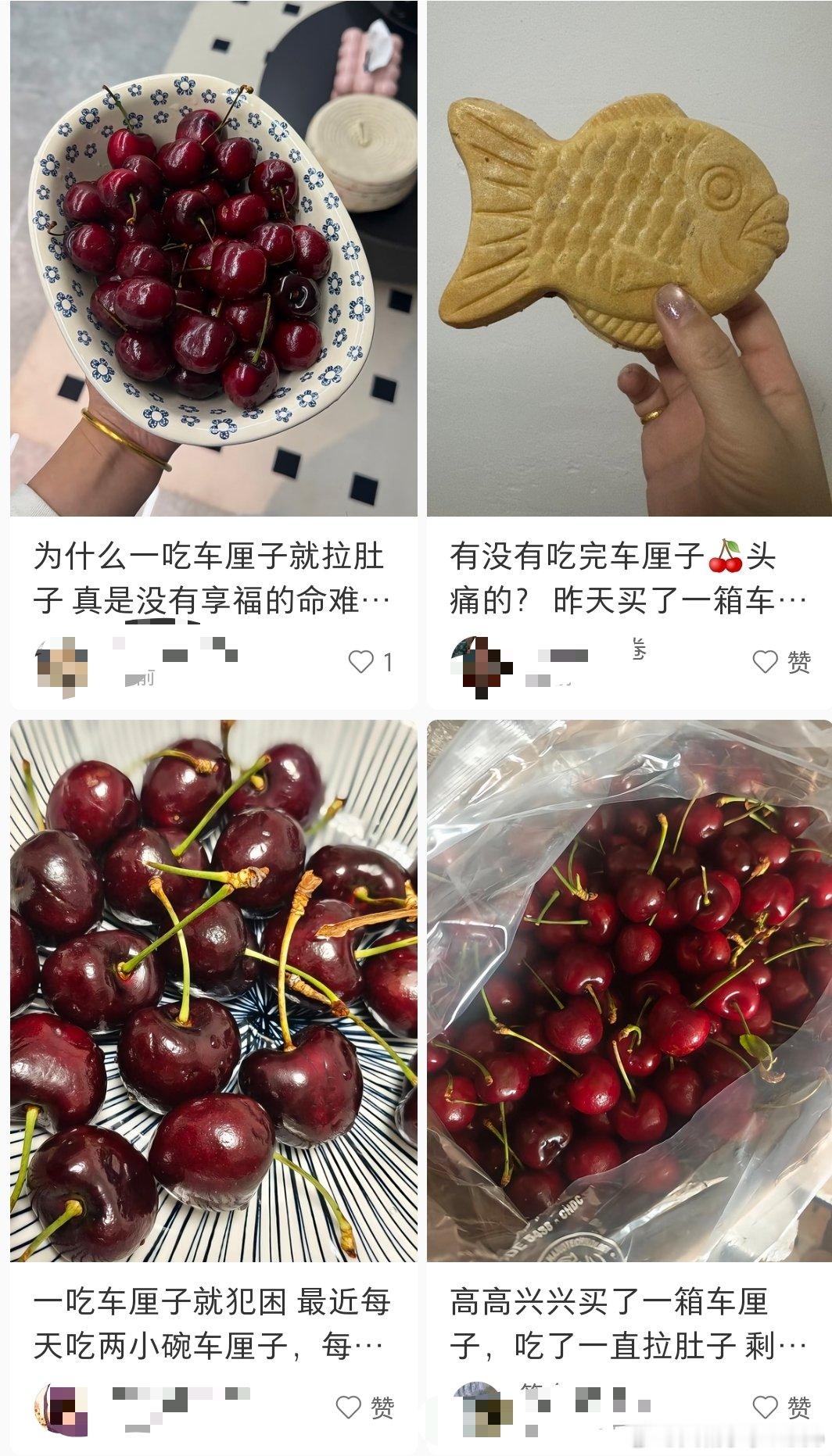832x1456 pixels.
Task: Open the cherry bowl photo thumbnail
Action: pos(208,258)
